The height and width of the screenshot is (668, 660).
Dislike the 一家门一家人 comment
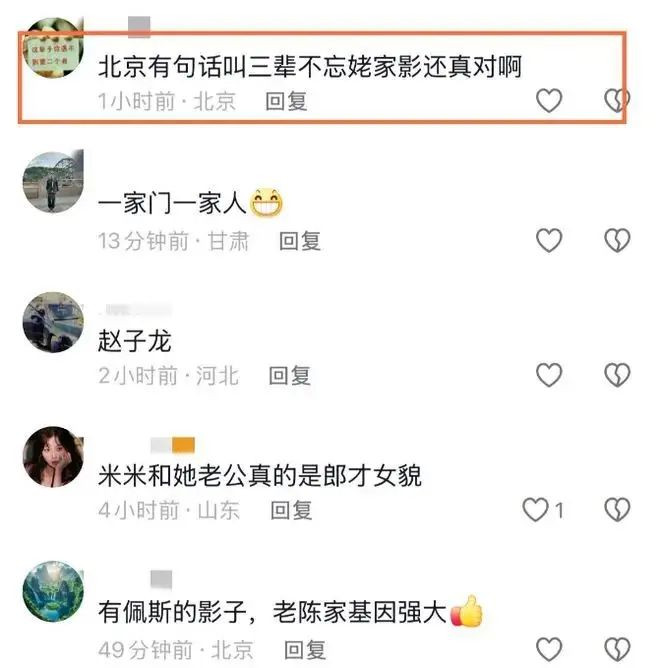[617, 240]
